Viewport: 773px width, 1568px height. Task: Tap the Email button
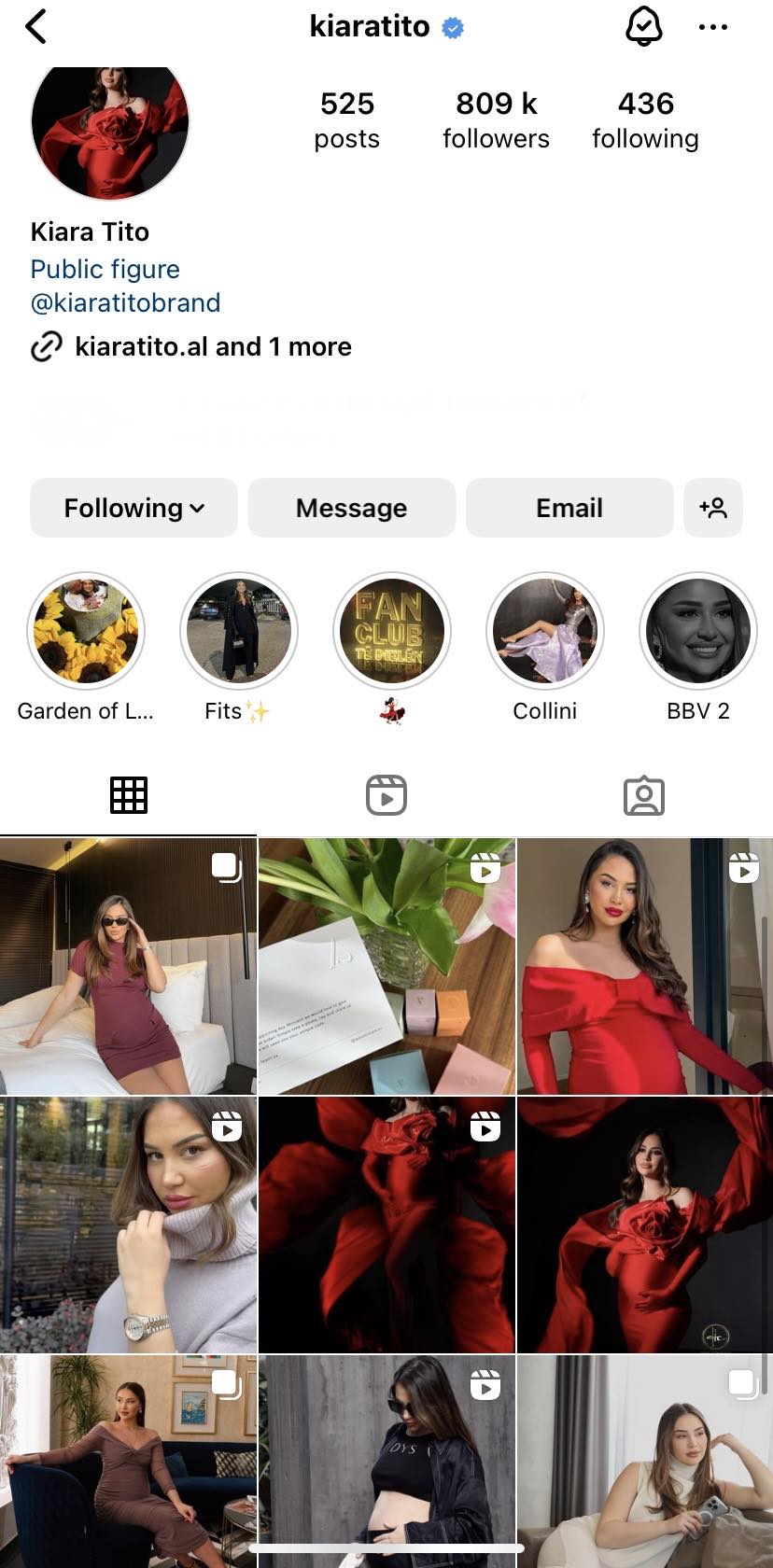[x=569, y=508]
